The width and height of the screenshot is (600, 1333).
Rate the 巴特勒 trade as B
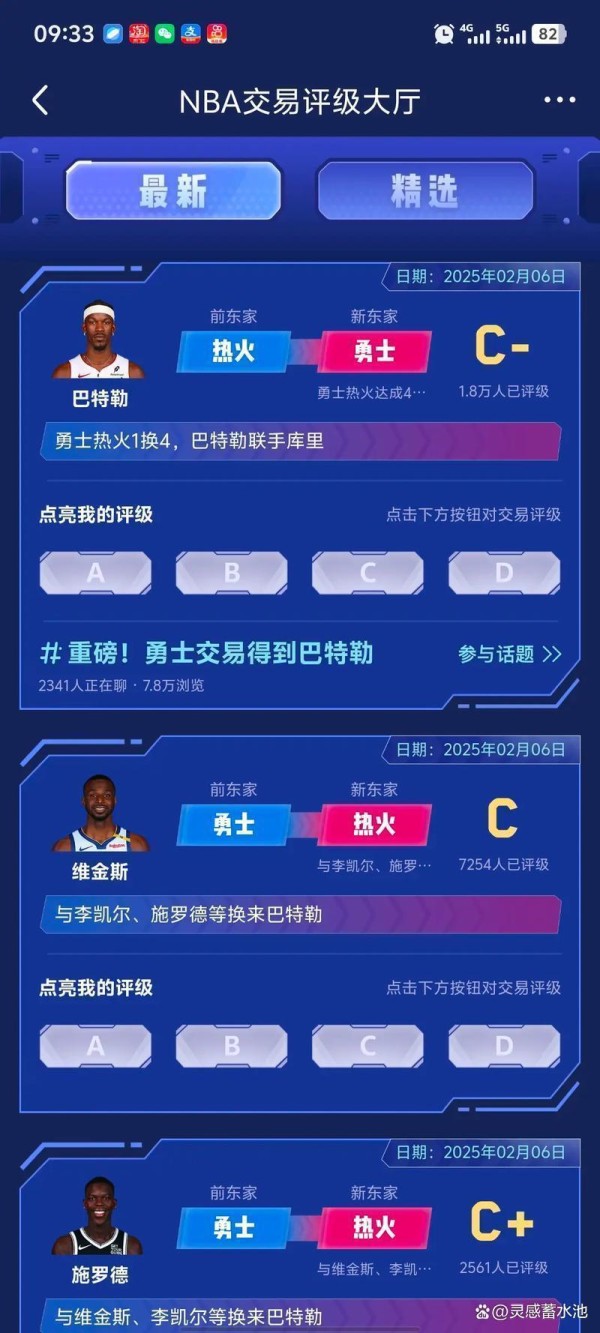click(232, 573)
